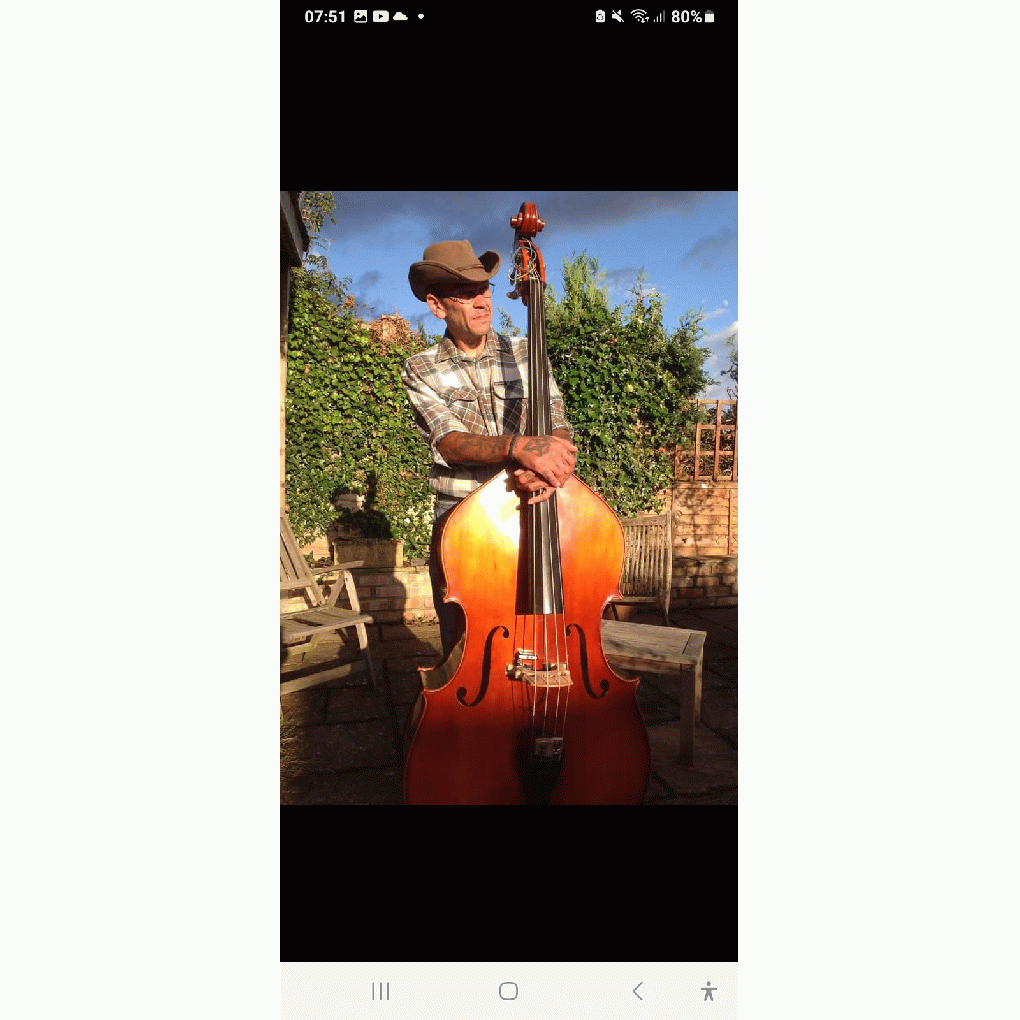Tap the photo to reveal viewer controls
Screen dimensions: 1020x1020
tap(508, 497)
